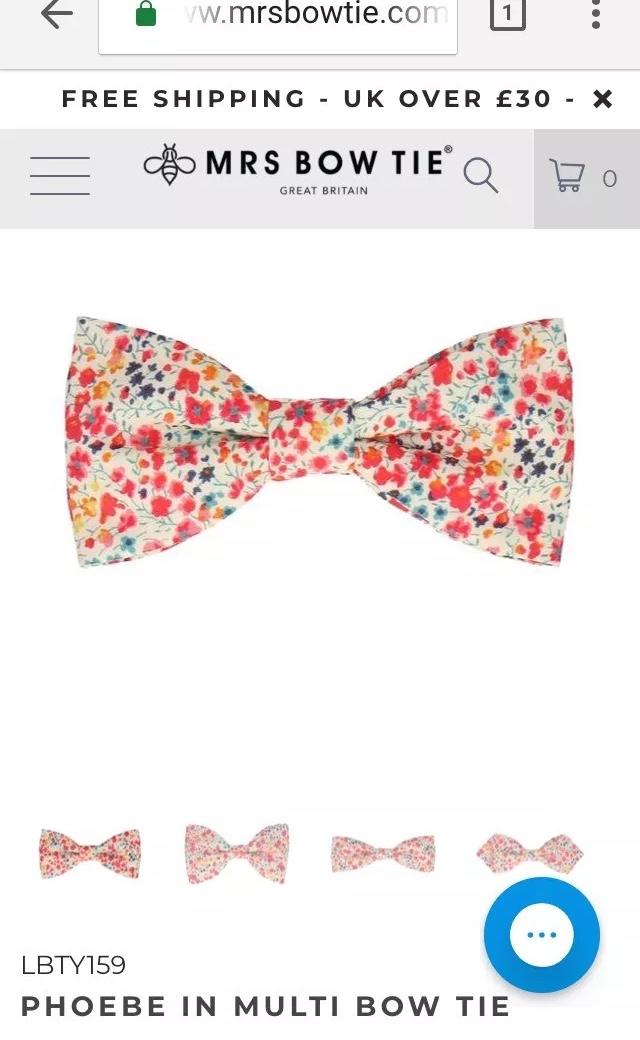Tap the Mrs Bow Tie logo

tap(298, 170)
